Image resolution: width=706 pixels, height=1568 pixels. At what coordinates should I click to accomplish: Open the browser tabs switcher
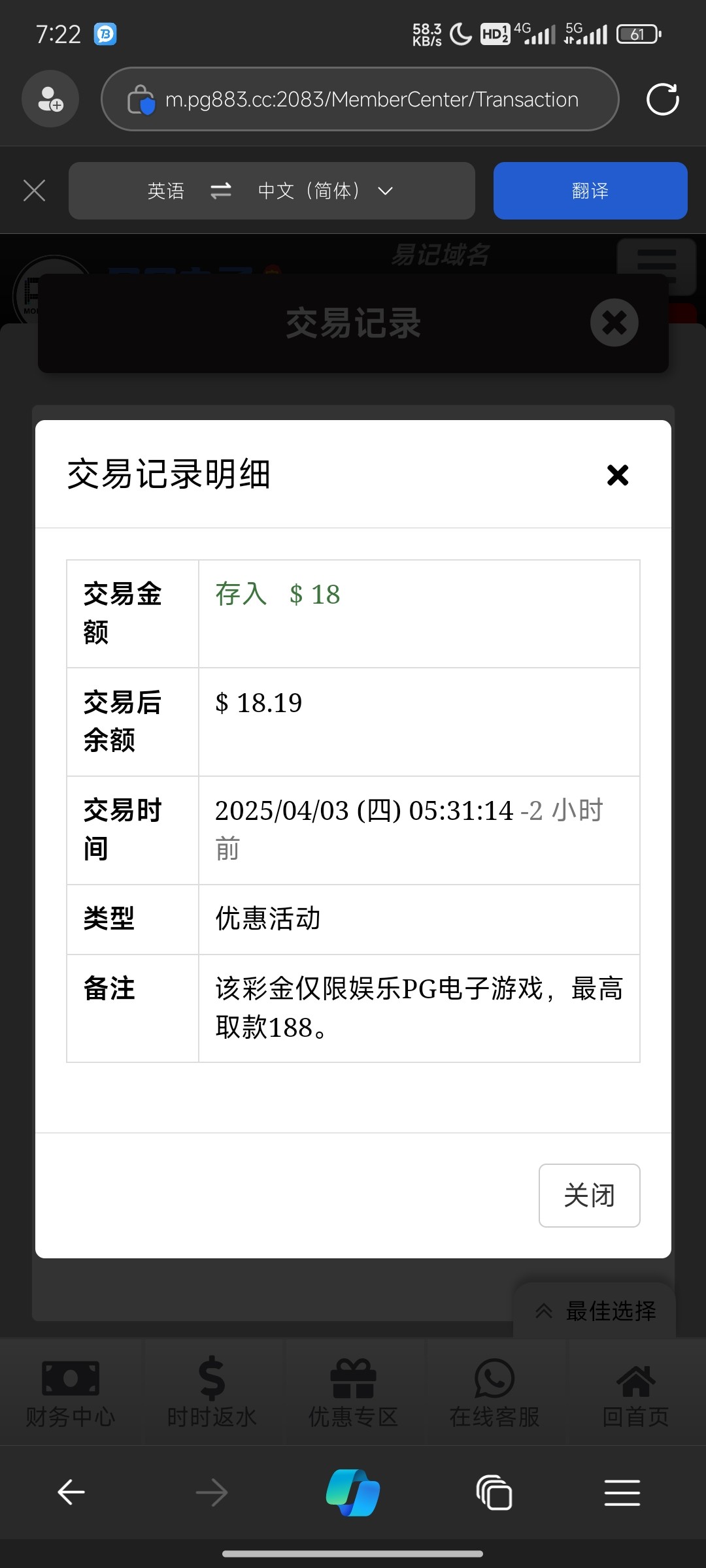pyautogui.click(x=494, y=1492)
